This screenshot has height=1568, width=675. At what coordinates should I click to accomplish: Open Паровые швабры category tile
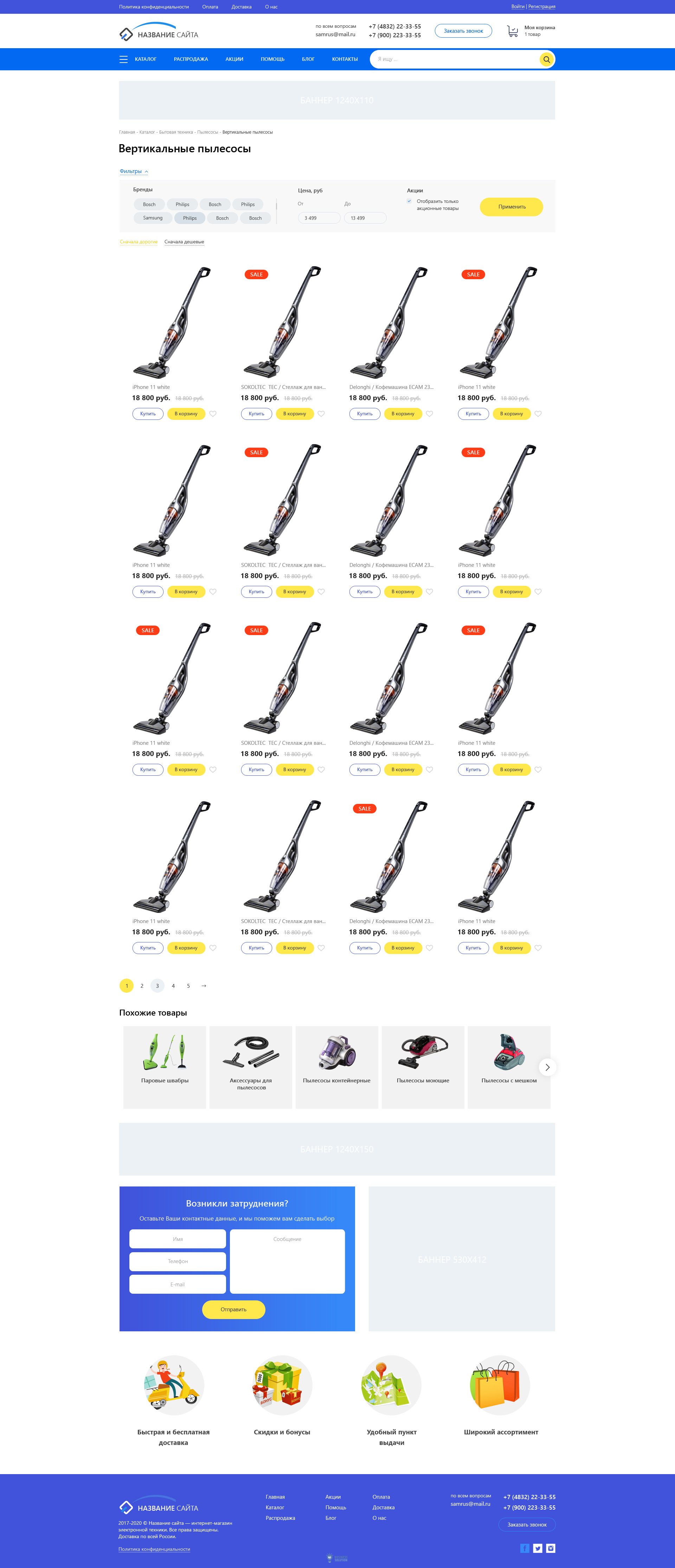tap(165, 1067)
